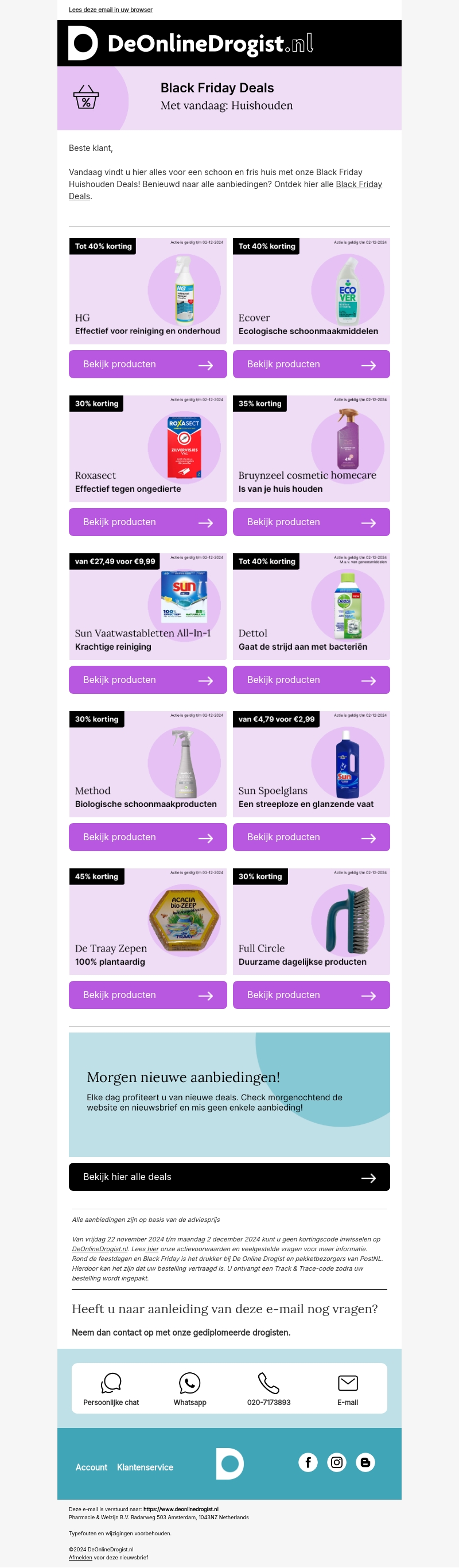View Dettol products via 'Bekijk producten'
459x1568 pixels.
(311, 680)
